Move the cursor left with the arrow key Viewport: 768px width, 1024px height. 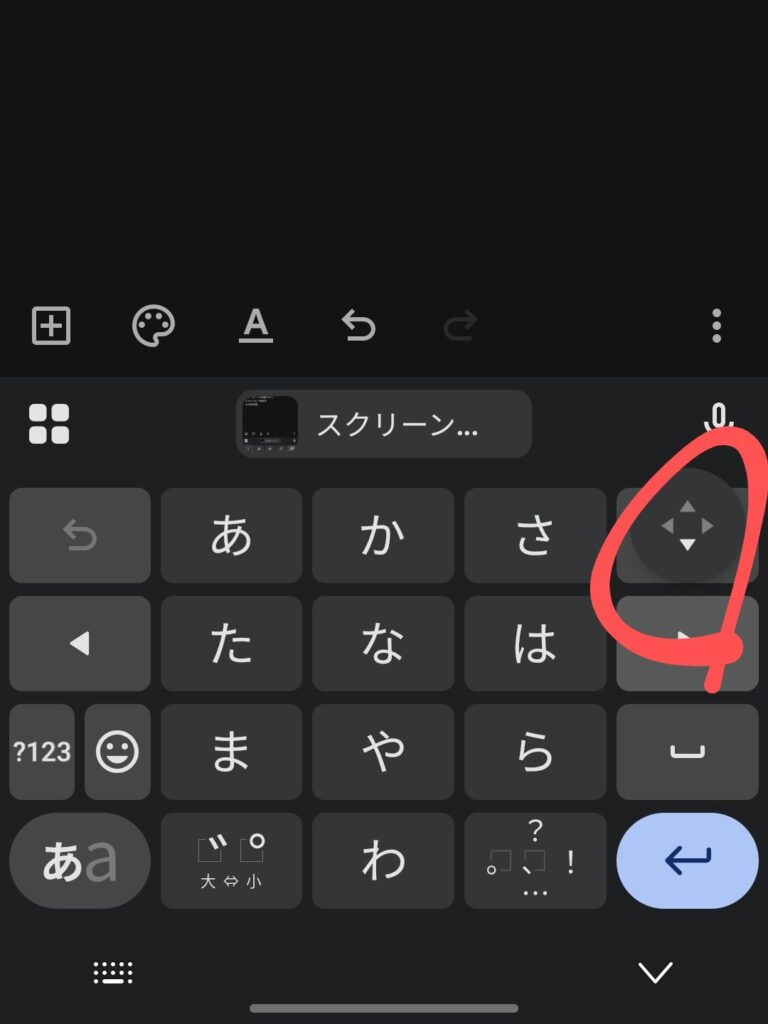point(80,644)
